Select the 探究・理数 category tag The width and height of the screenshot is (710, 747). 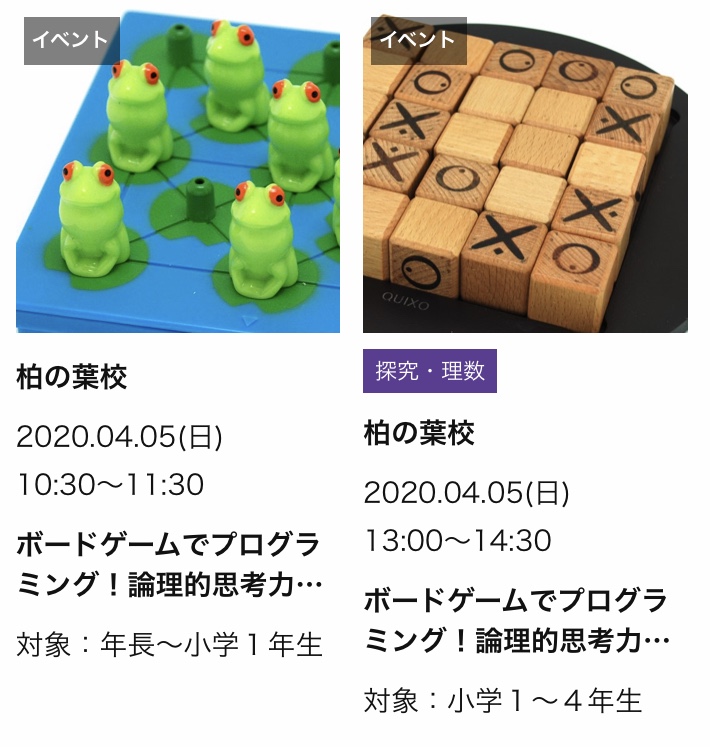[429, 371]
